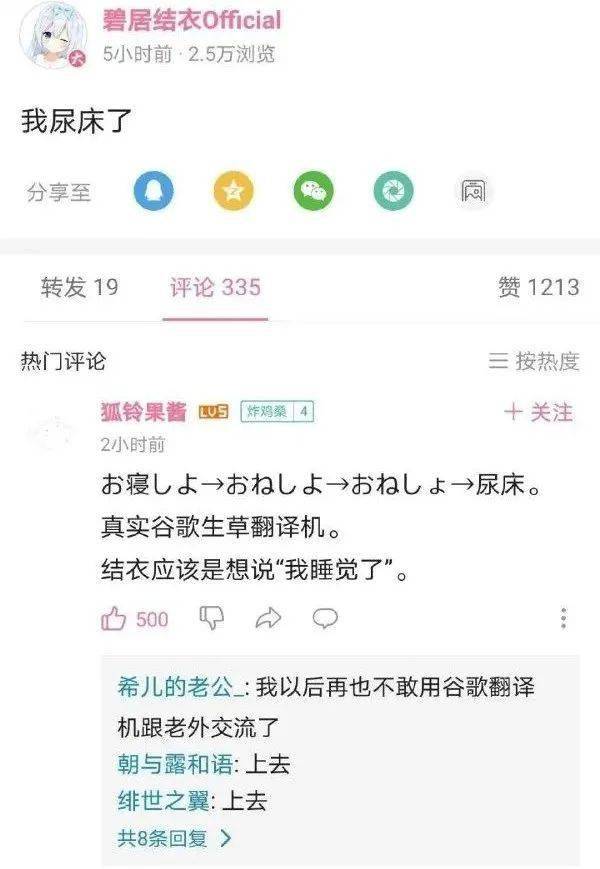Share the post to WeChat
Image resolution: width=600 pixels, height=869 pixels.
[x=313, y=192]
